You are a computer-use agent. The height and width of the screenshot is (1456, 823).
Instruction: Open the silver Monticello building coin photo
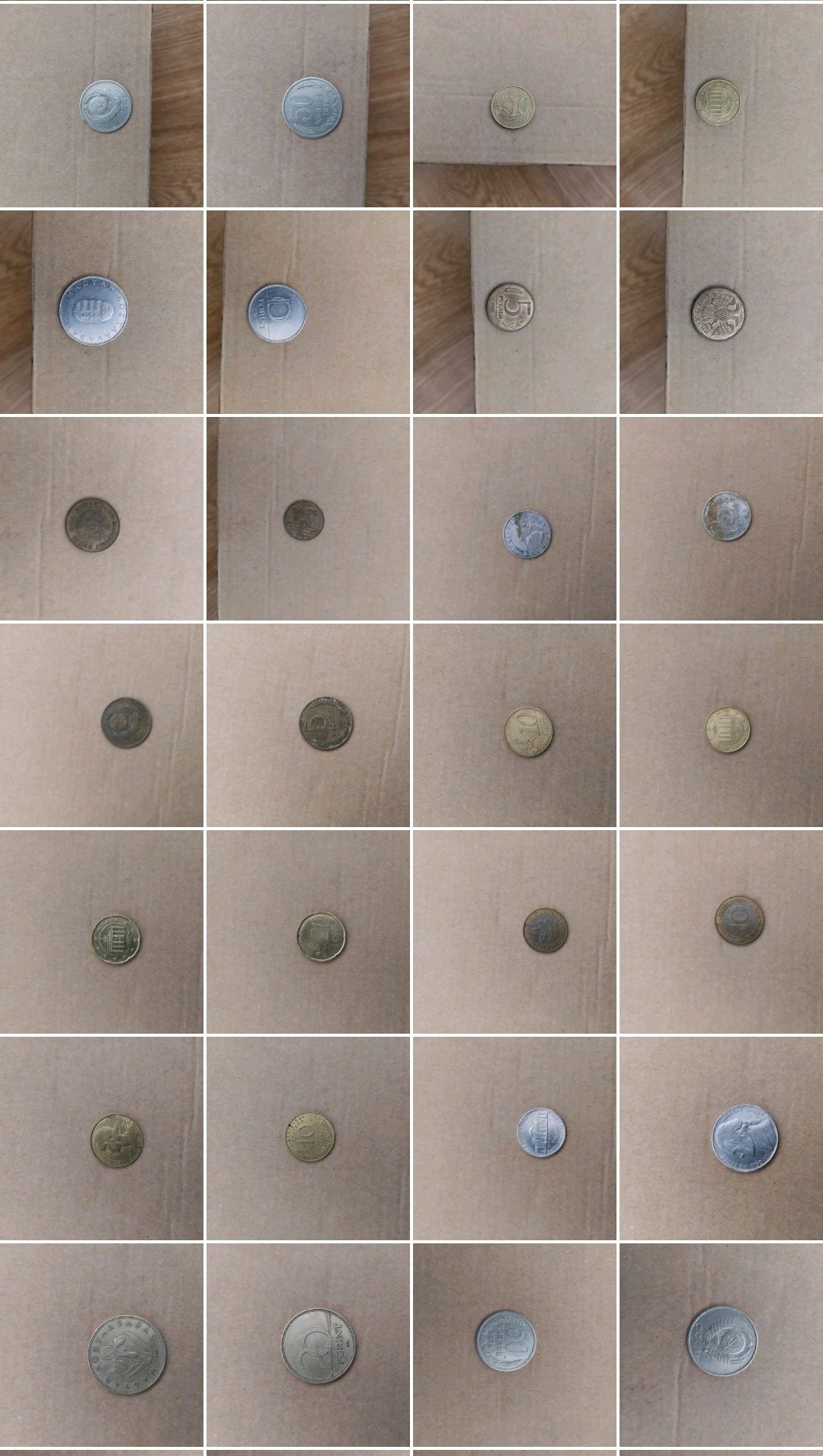coord(542,1131)
